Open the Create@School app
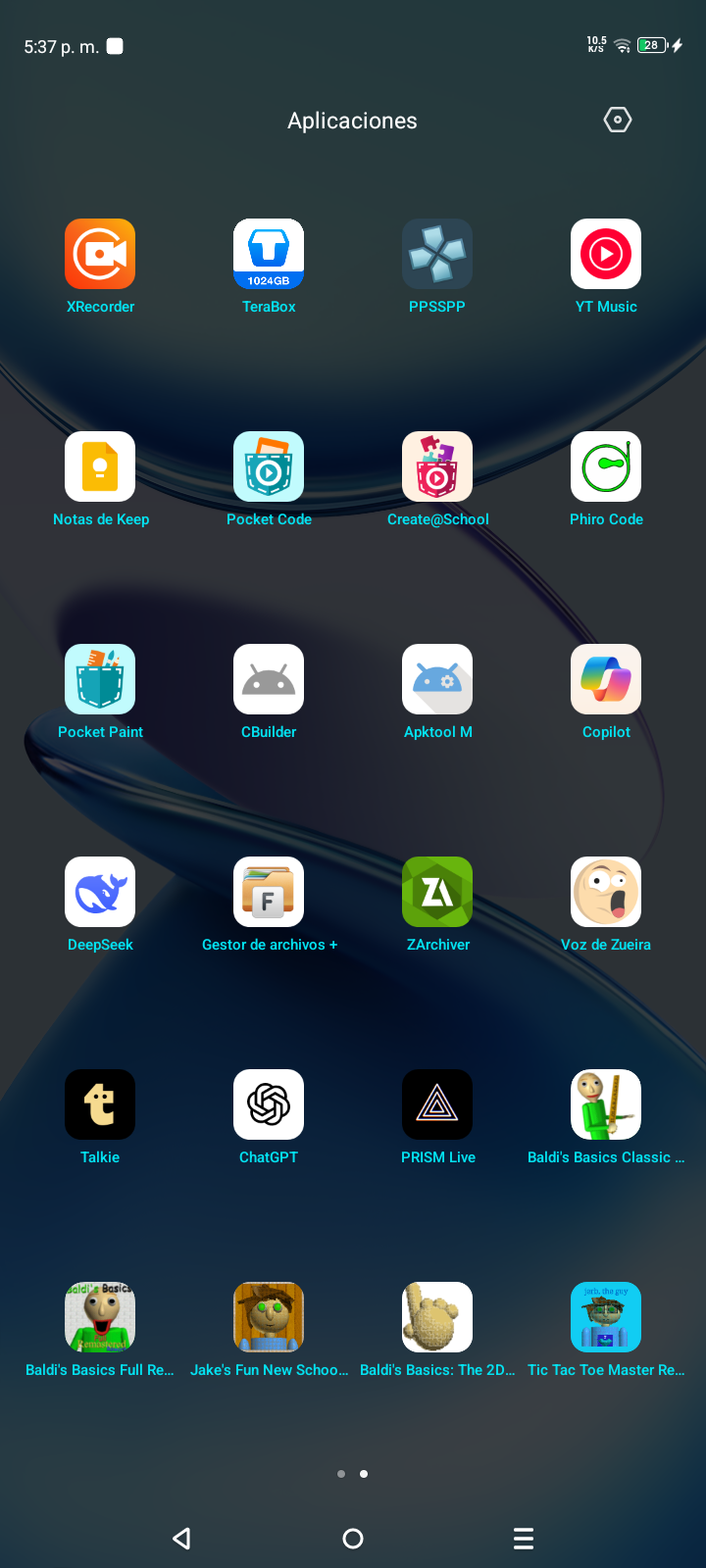The width and height of the screenshot is (706, 1568). click(437, 466)
